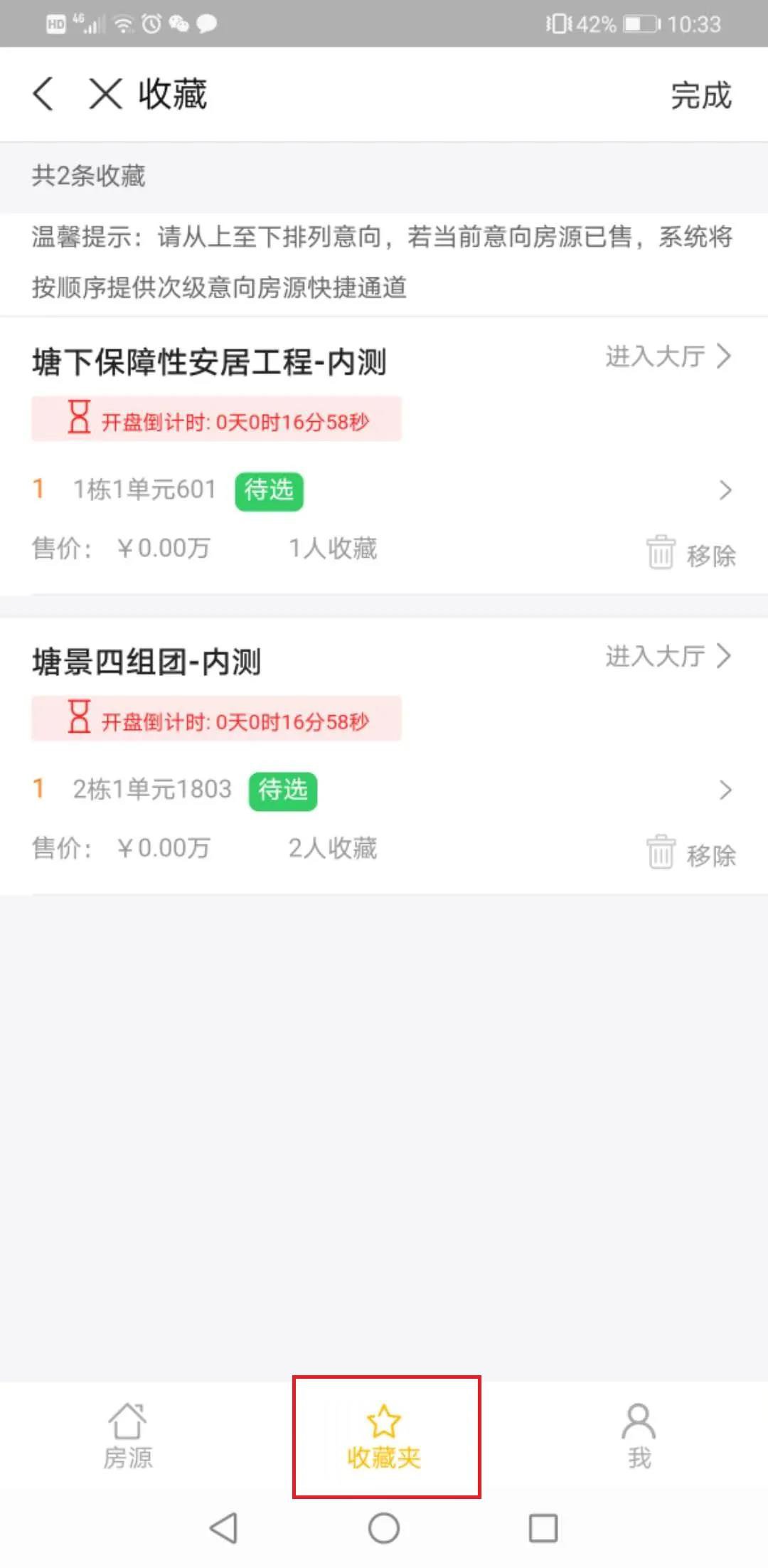Switch to the 房源 tab
This screenshot has height=1568, width=768.
click(x=128, y=1437)
